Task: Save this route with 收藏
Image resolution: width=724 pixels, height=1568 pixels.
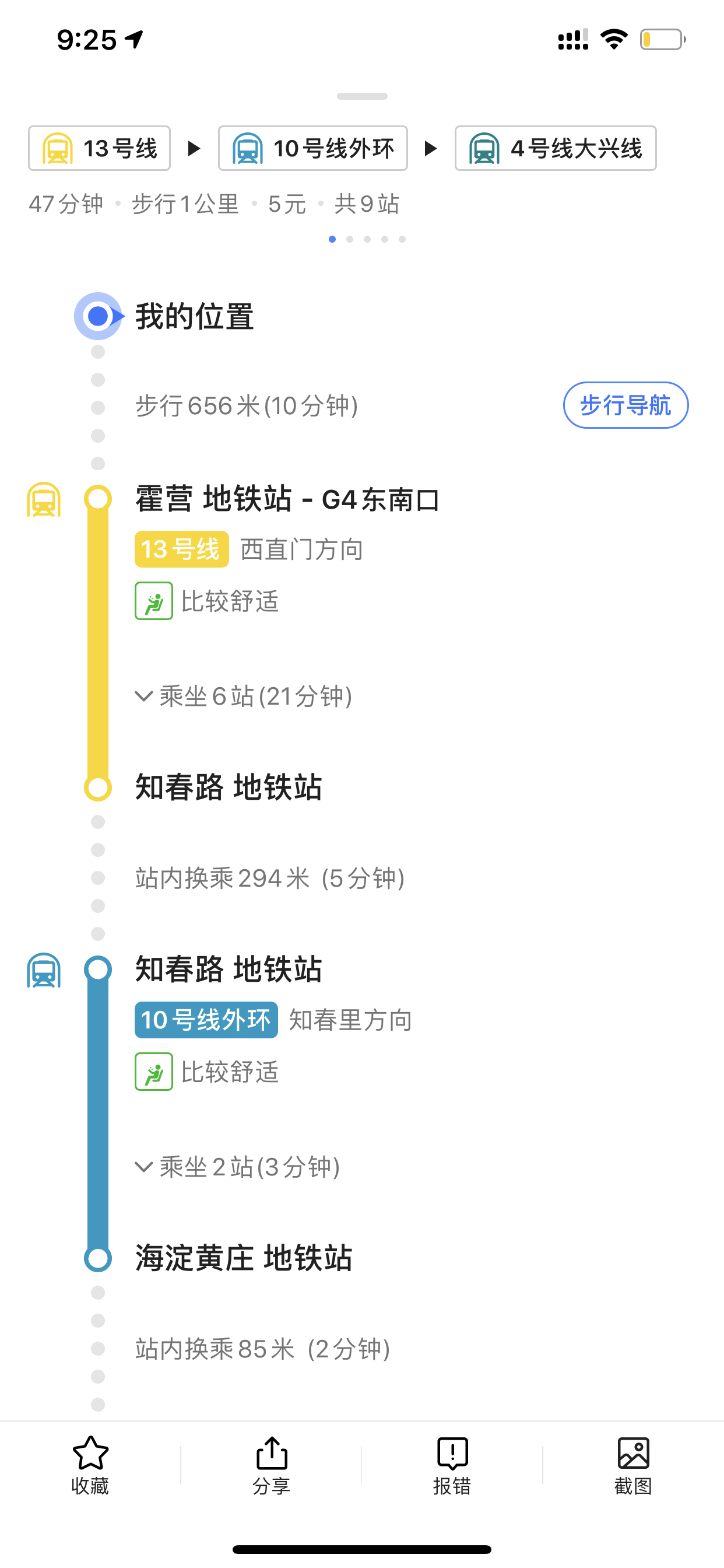Action: (90, 1466)
